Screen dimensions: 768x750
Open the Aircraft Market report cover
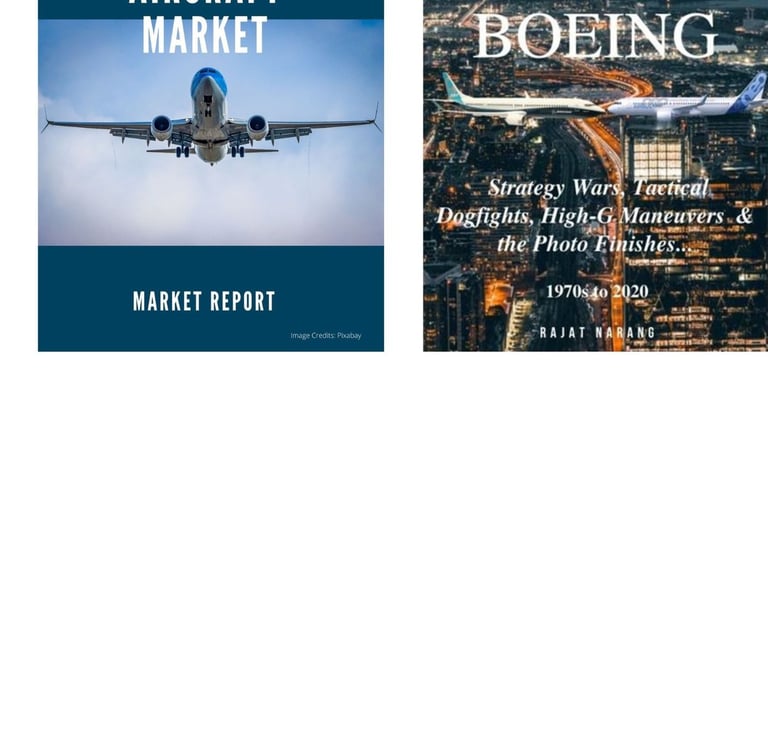coord(210,175)
